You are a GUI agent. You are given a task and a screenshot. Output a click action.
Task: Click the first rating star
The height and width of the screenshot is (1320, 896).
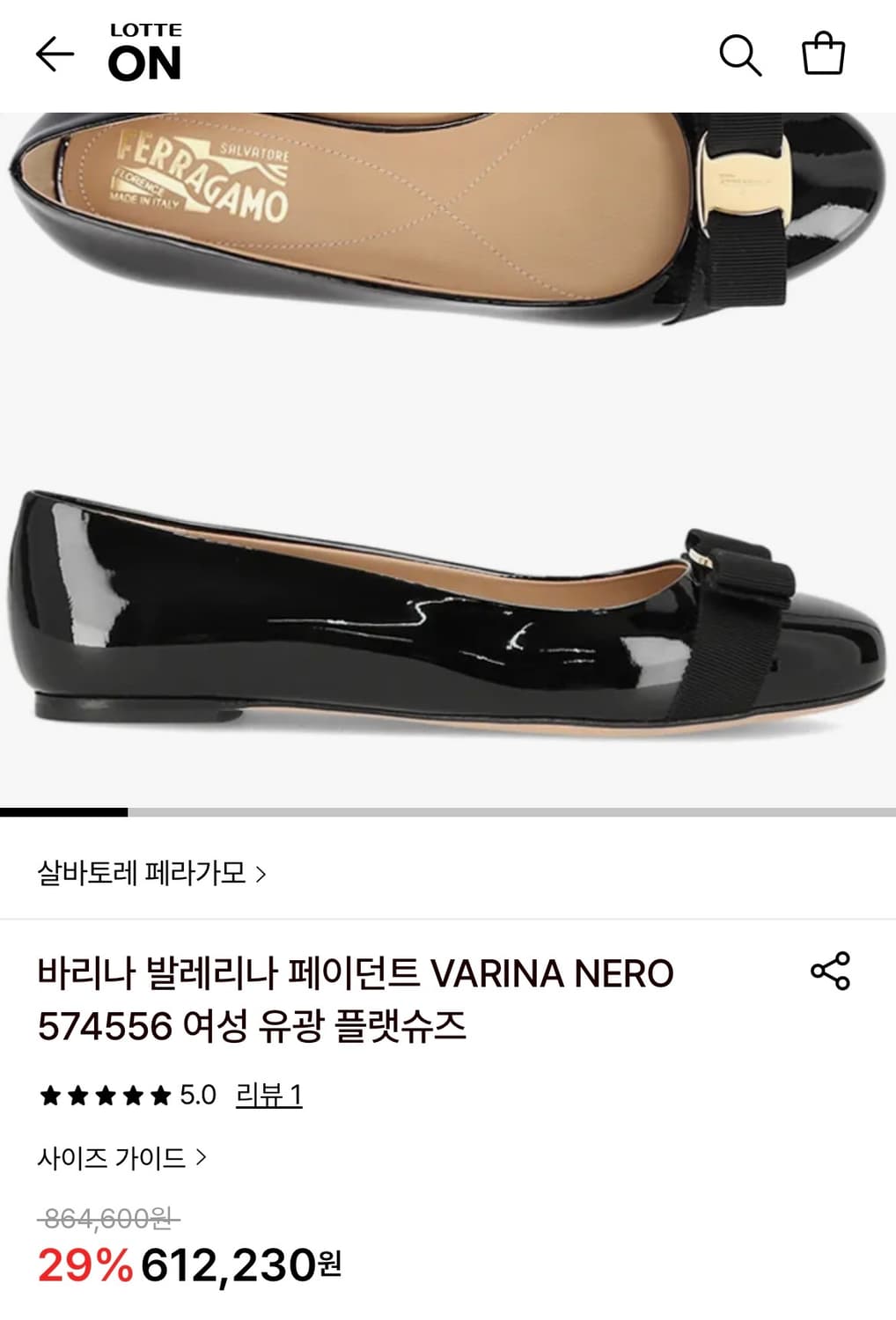pos(49,1094)
